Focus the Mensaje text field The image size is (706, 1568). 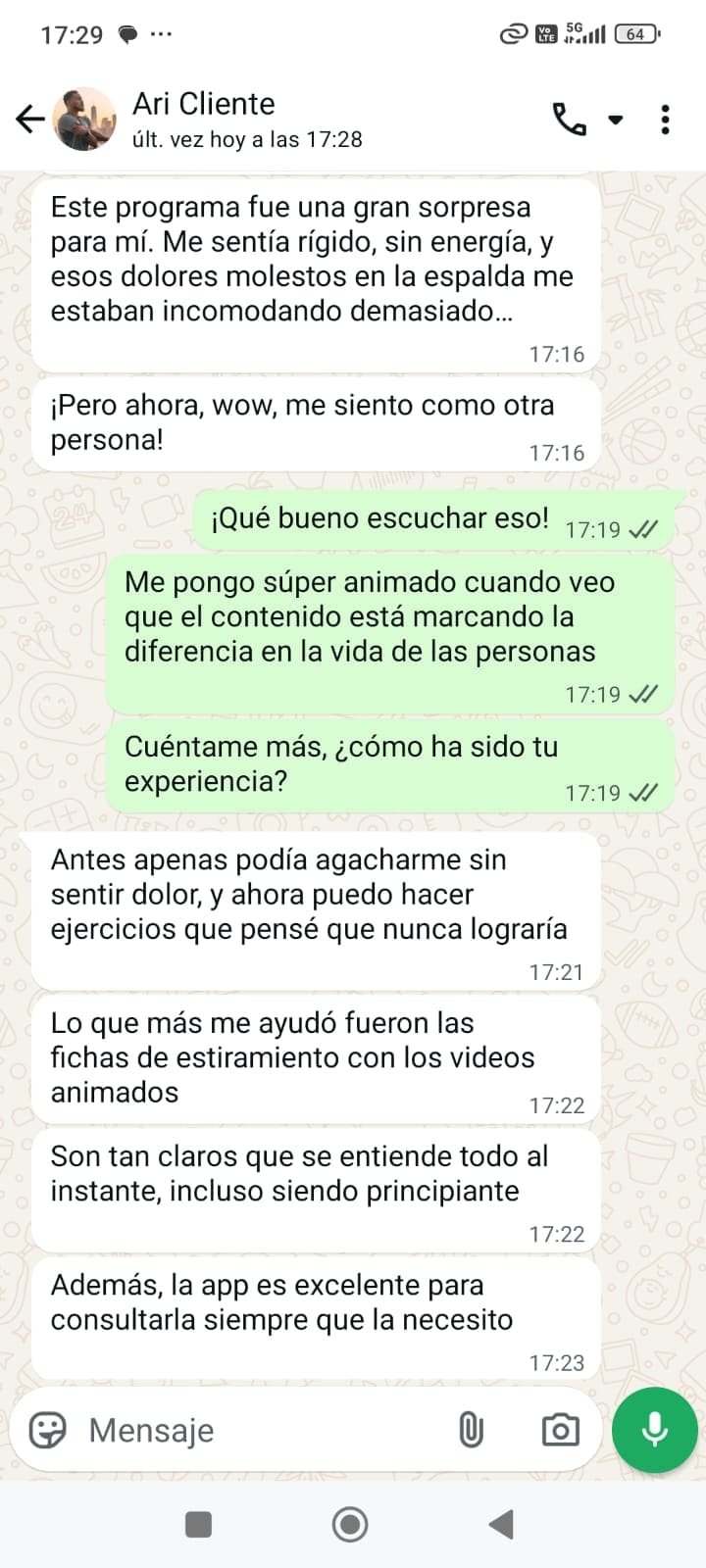(x=255, y=1430)
